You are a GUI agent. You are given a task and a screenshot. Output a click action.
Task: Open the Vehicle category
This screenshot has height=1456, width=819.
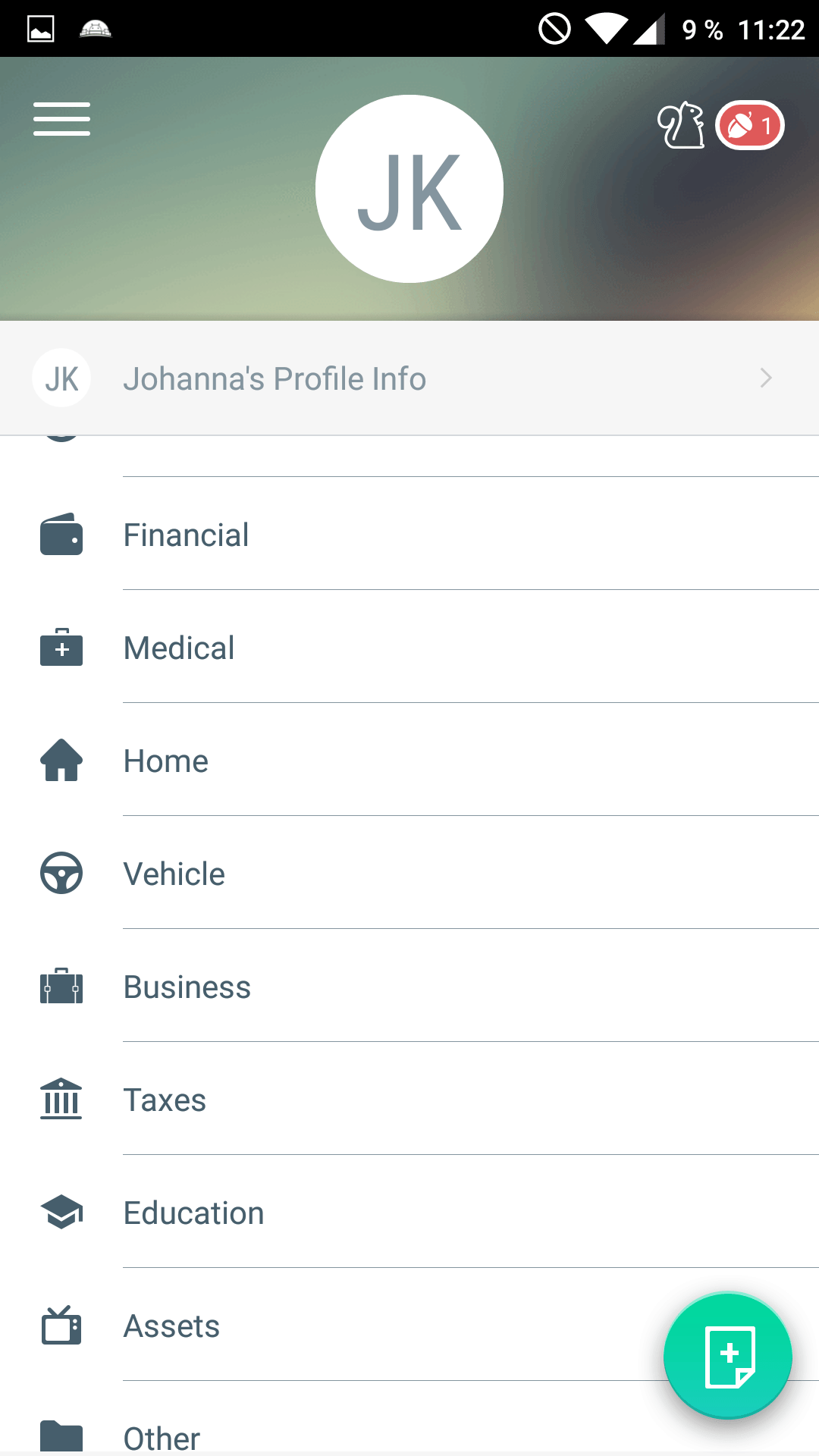(x=409, y=873)
